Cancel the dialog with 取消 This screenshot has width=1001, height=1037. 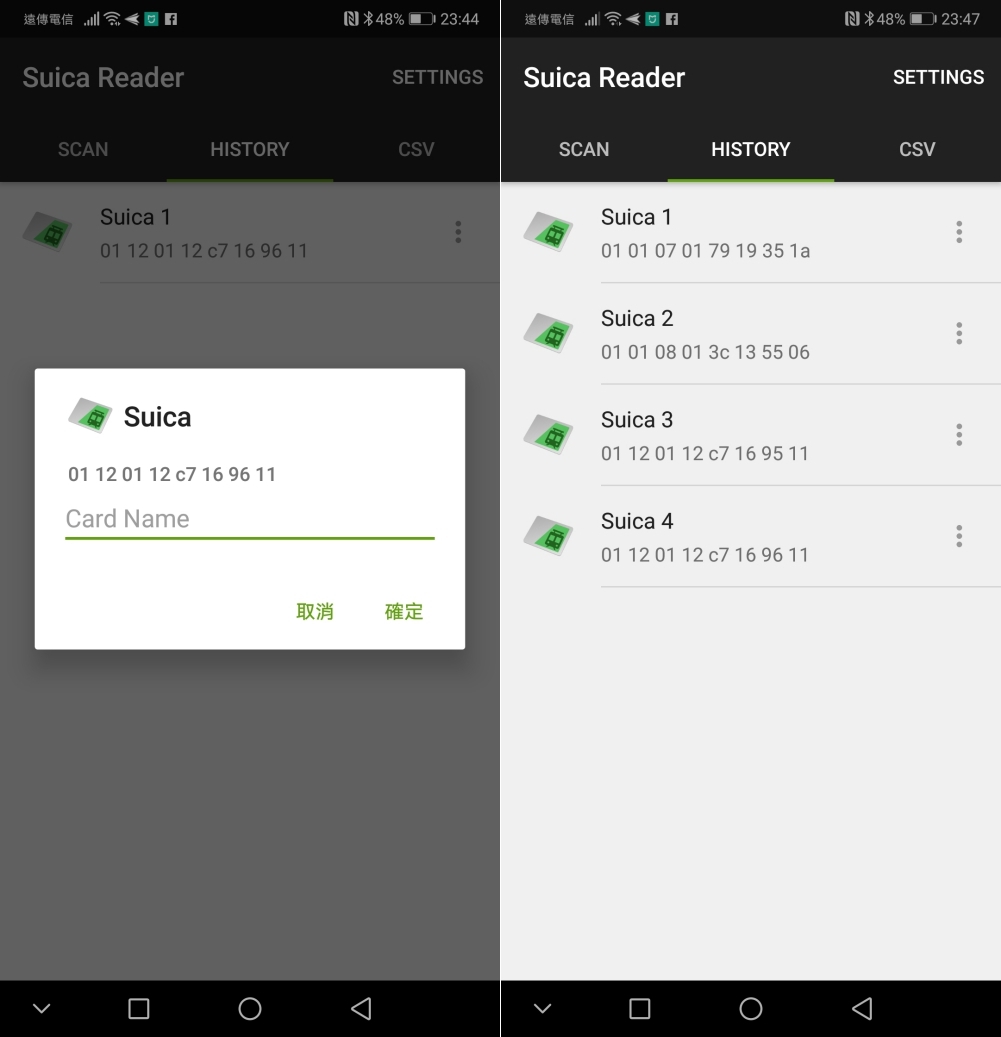click(x=315, y=612)
